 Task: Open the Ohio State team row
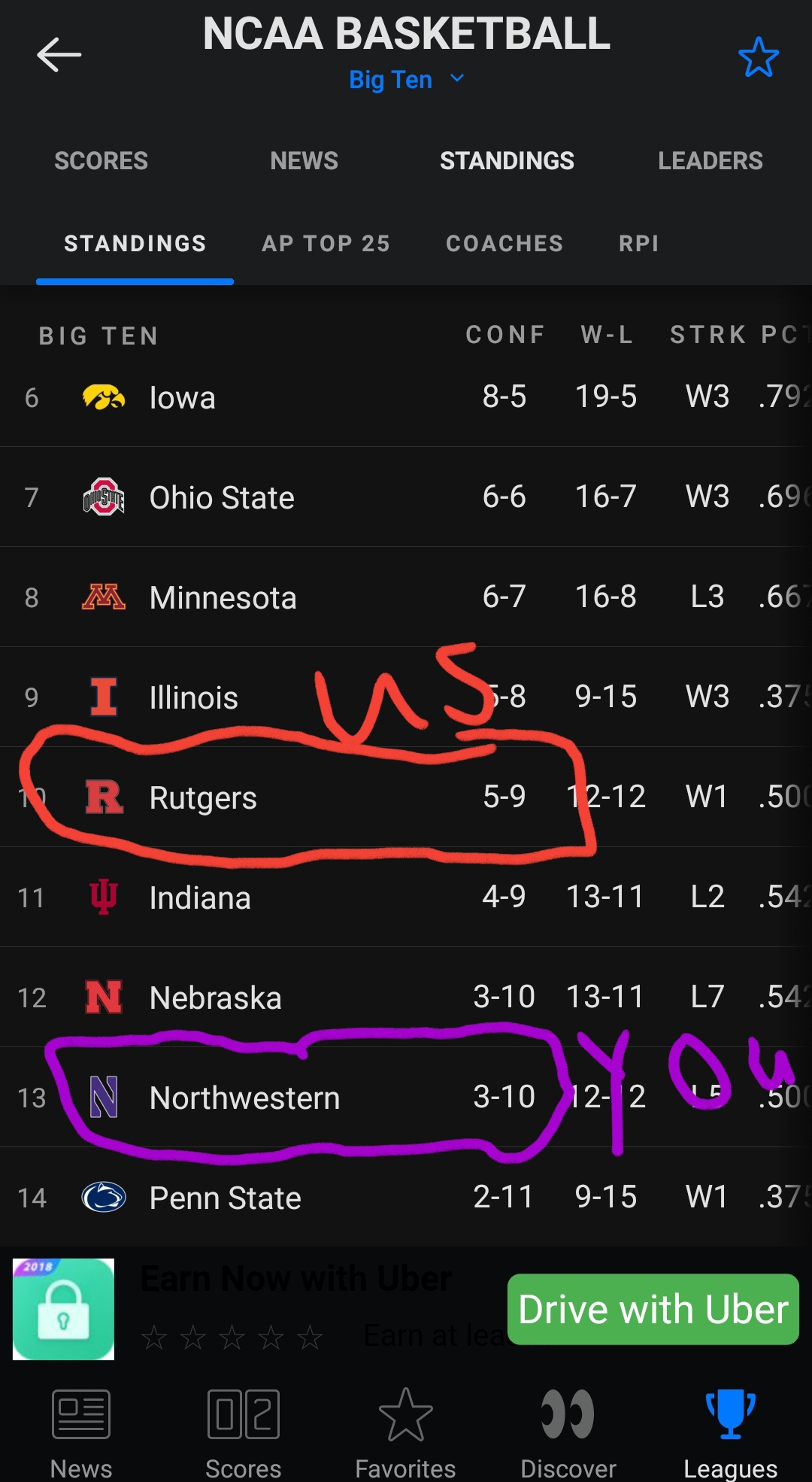[x=406, y=497]
